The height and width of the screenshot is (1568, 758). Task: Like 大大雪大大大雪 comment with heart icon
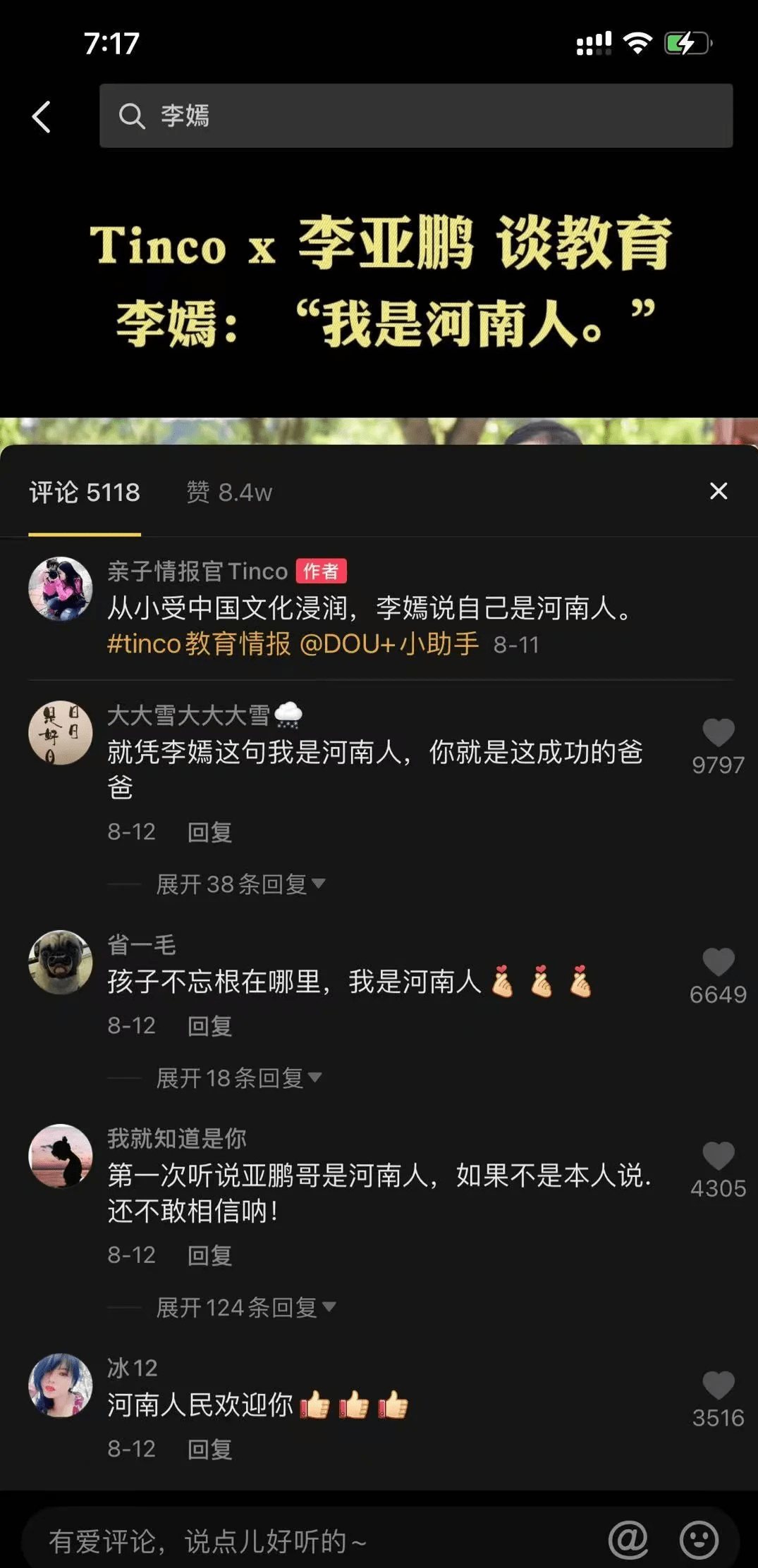click(719, 733)
